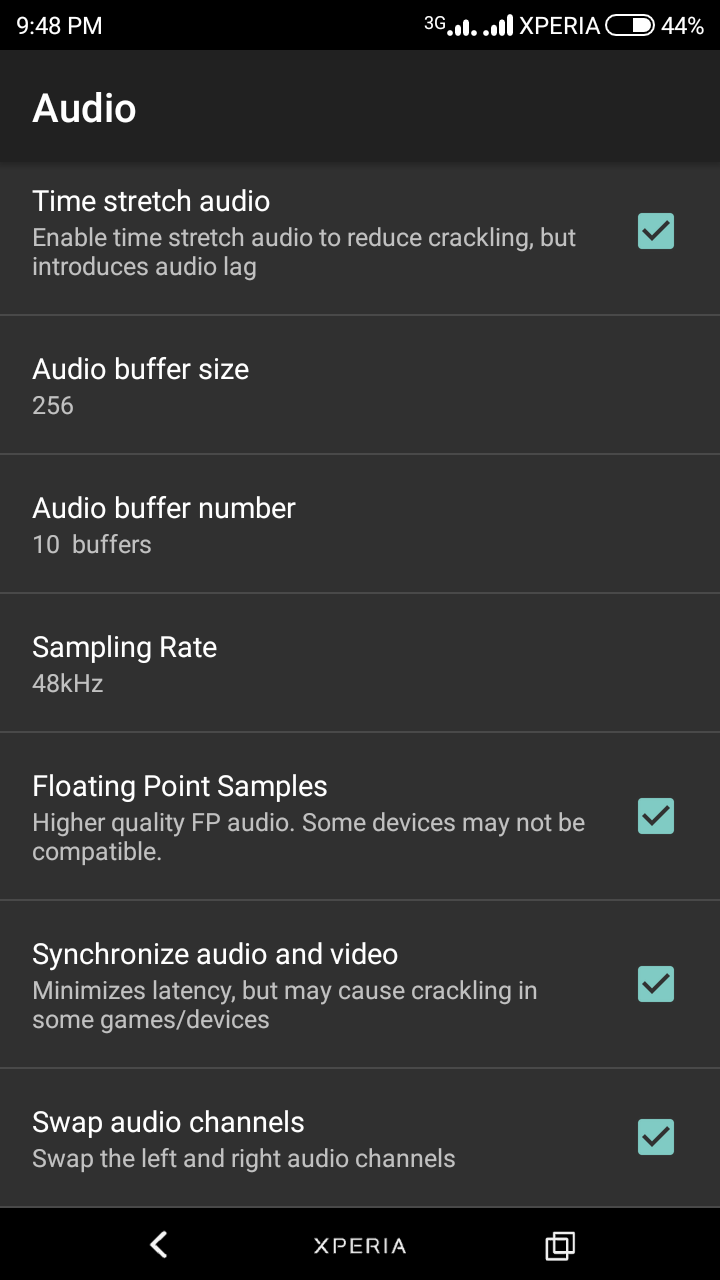Open the Sampling Rate selector

click(x=360, y=662)
